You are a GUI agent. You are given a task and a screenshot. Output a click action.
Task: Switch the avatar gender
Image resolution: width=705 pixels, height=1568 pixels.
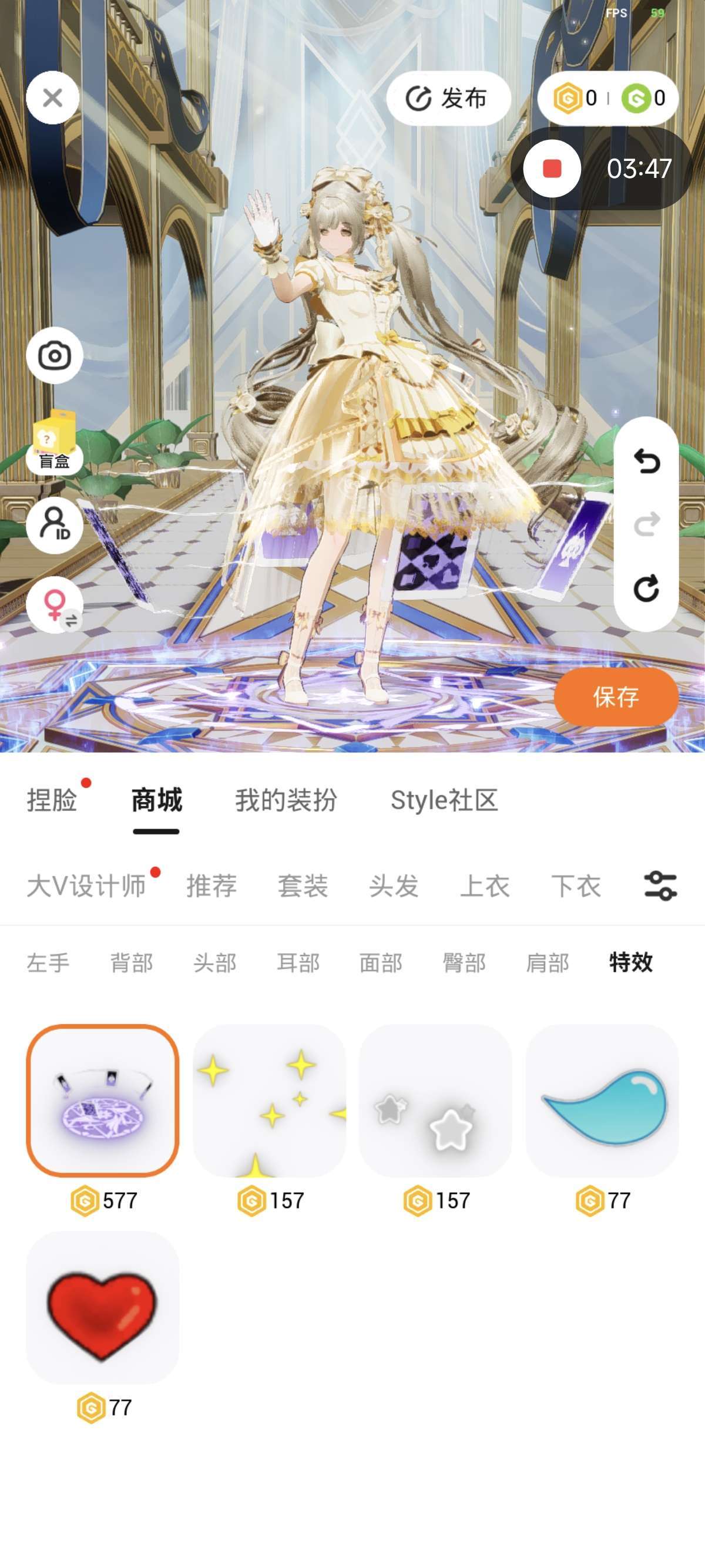tap(55, 605)
